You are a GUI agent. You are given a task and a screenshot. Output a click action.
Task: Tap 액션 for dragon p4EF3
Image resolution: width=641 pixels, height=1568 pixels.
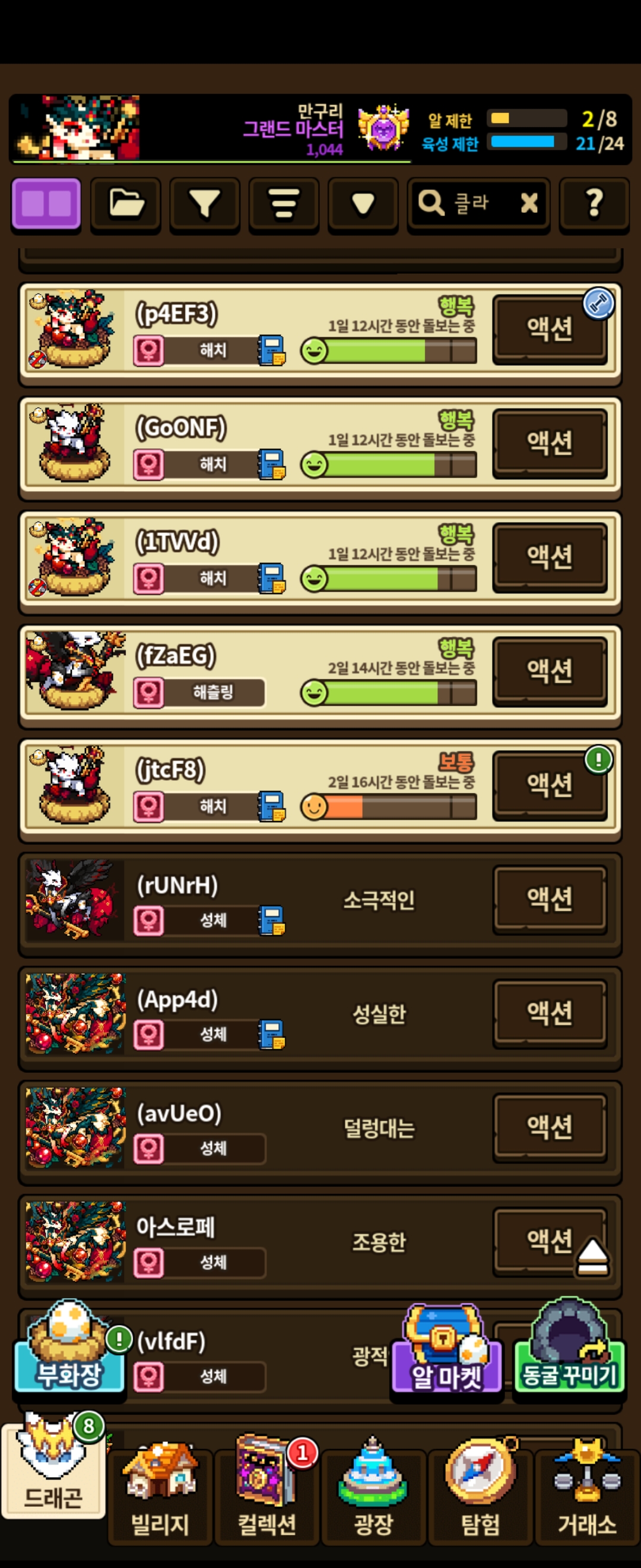[550, 329]
